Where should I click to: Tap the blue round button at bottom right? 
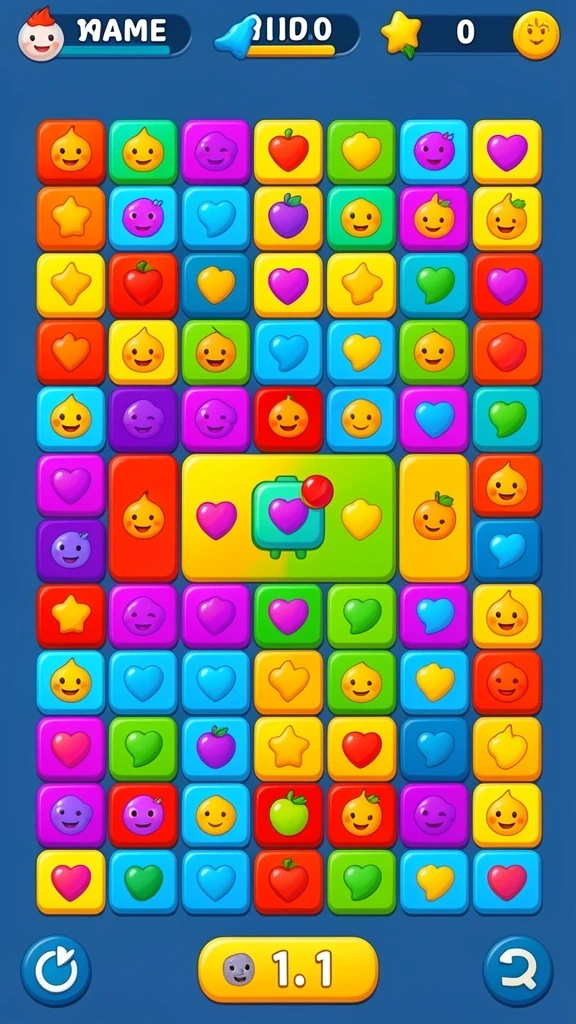tap(518, 971)
